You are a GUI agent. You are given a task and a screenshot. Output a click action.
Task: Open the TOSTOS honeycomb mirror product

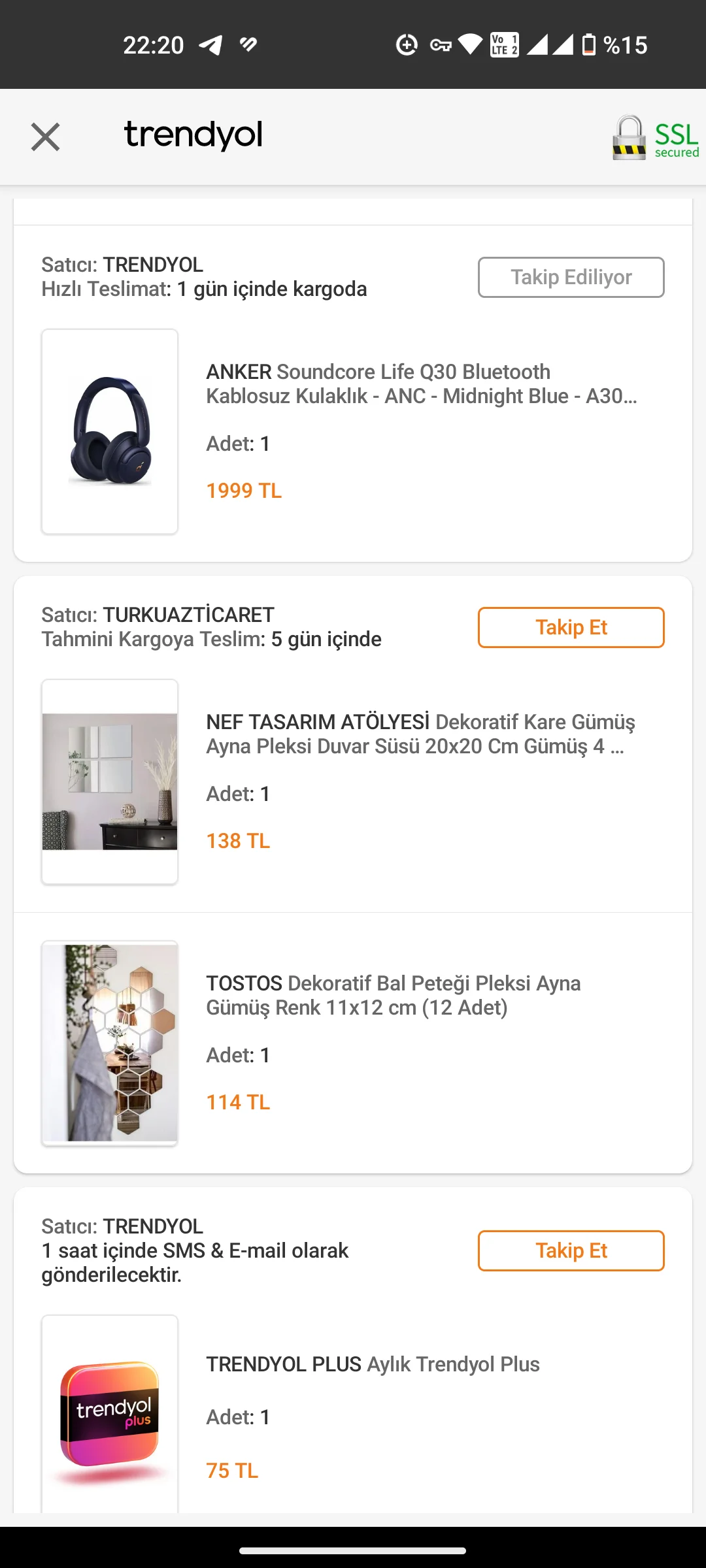pyautogui.click(x=393, y=996)
